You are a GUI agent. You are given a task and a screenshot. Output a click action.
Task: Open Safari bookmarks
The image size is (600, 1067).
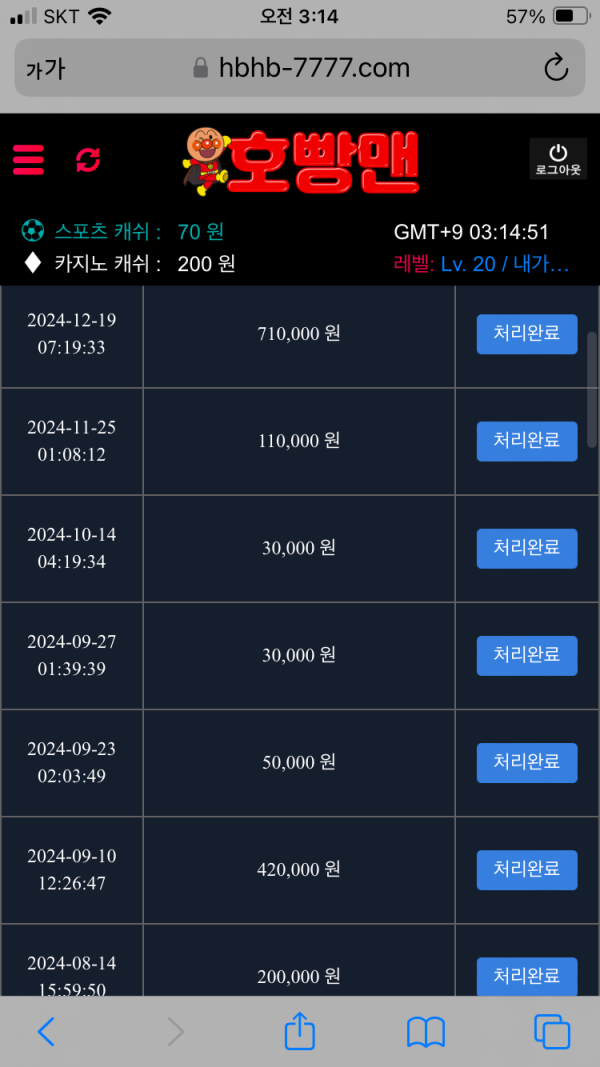(426, 1032)
